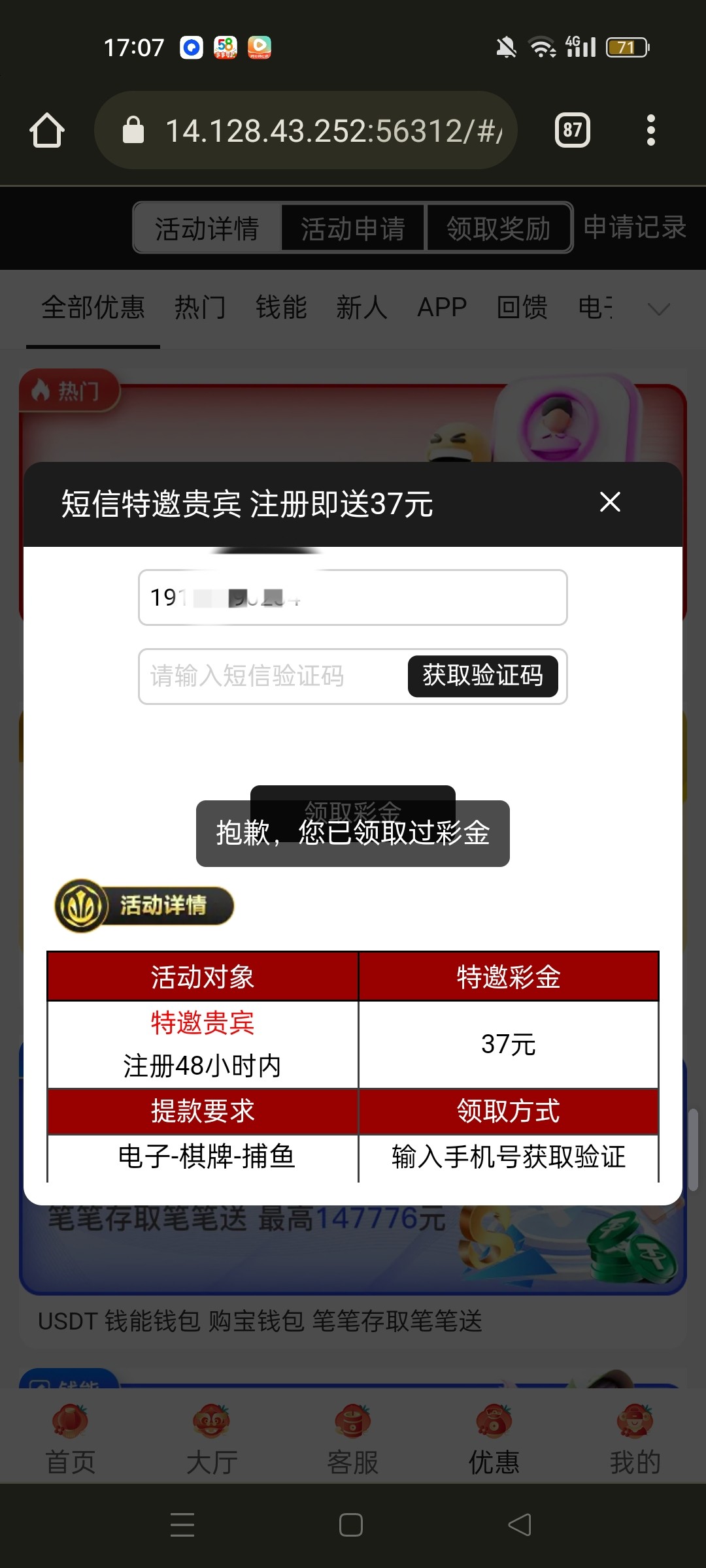Switch to 活动申请 tab
Image resolution: width=706 pixels, height=1568 pixels.
tap(353, 228)
